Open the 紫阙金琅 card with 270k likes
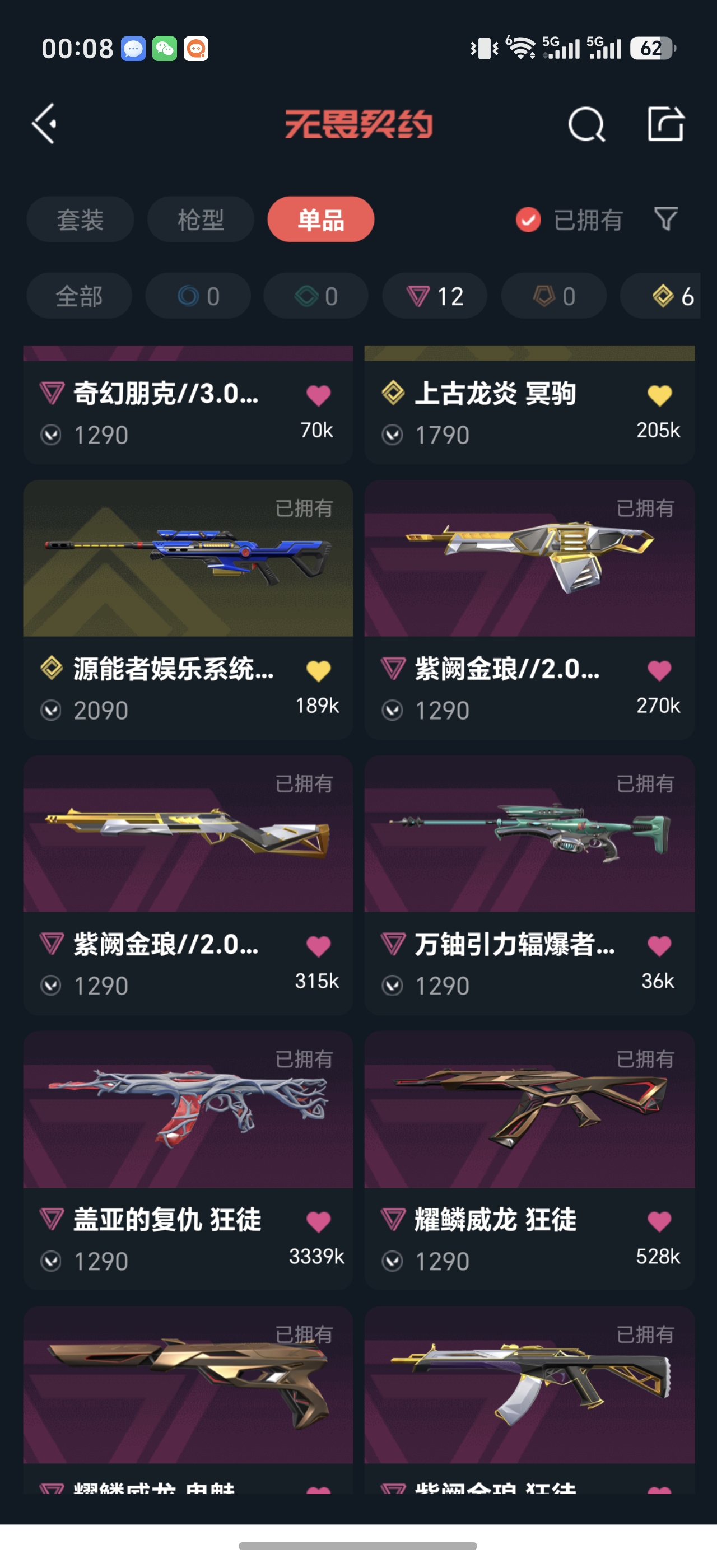Screen dimensions: 717x1568 [529, 610]
